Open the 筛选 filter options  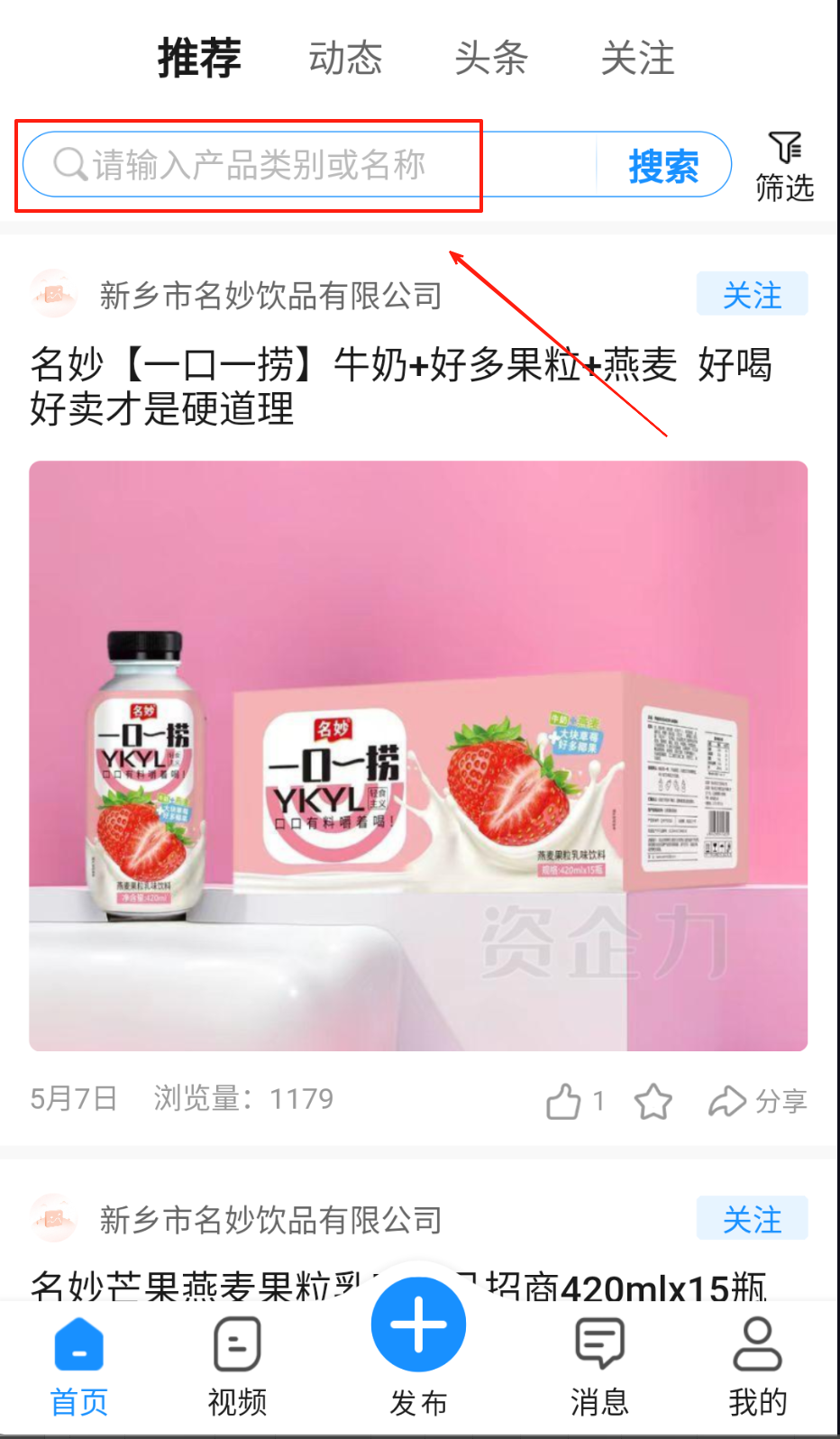pos(784,167)
